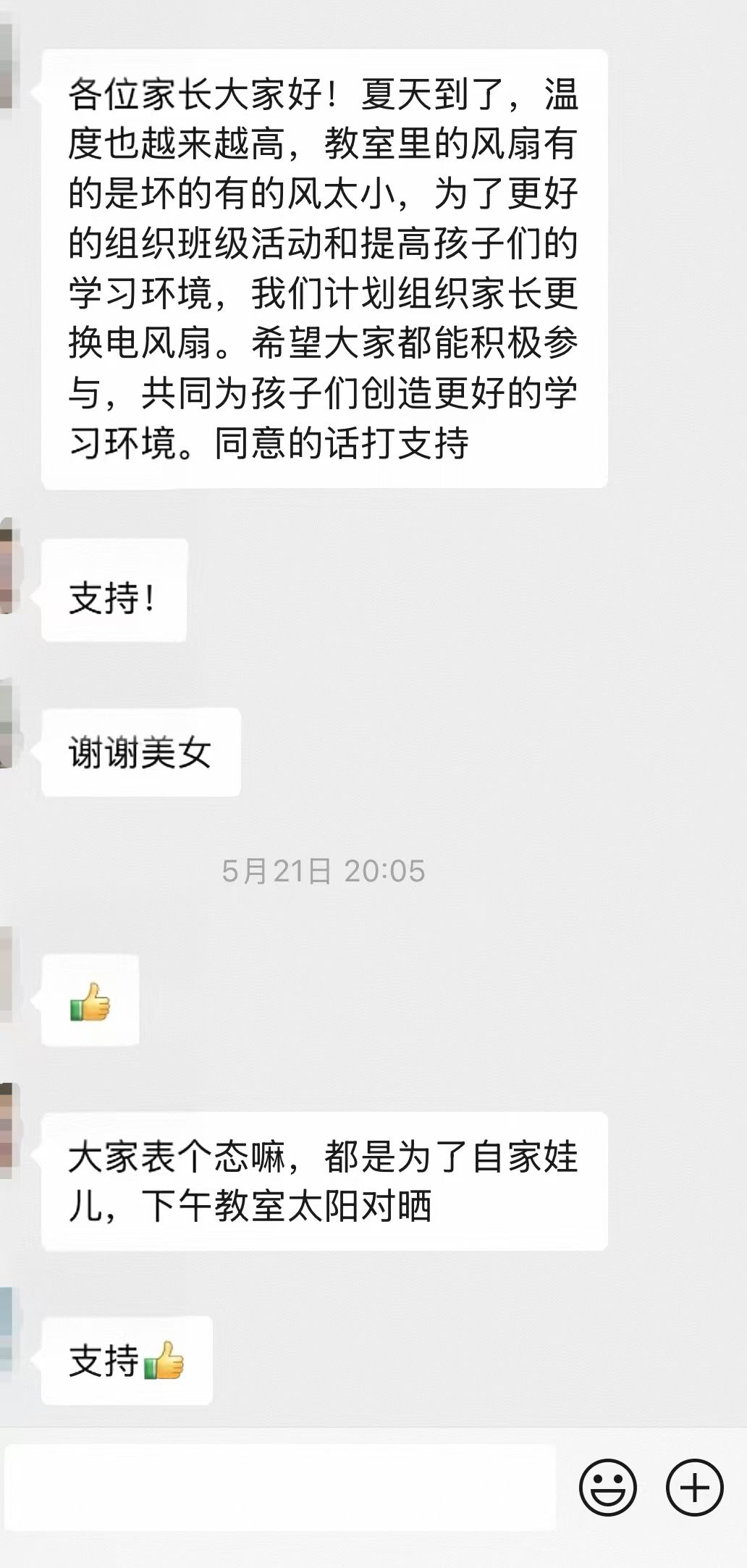
Task: Tap the message input field
Action: pyautogui.click(x=279, y=1488)
